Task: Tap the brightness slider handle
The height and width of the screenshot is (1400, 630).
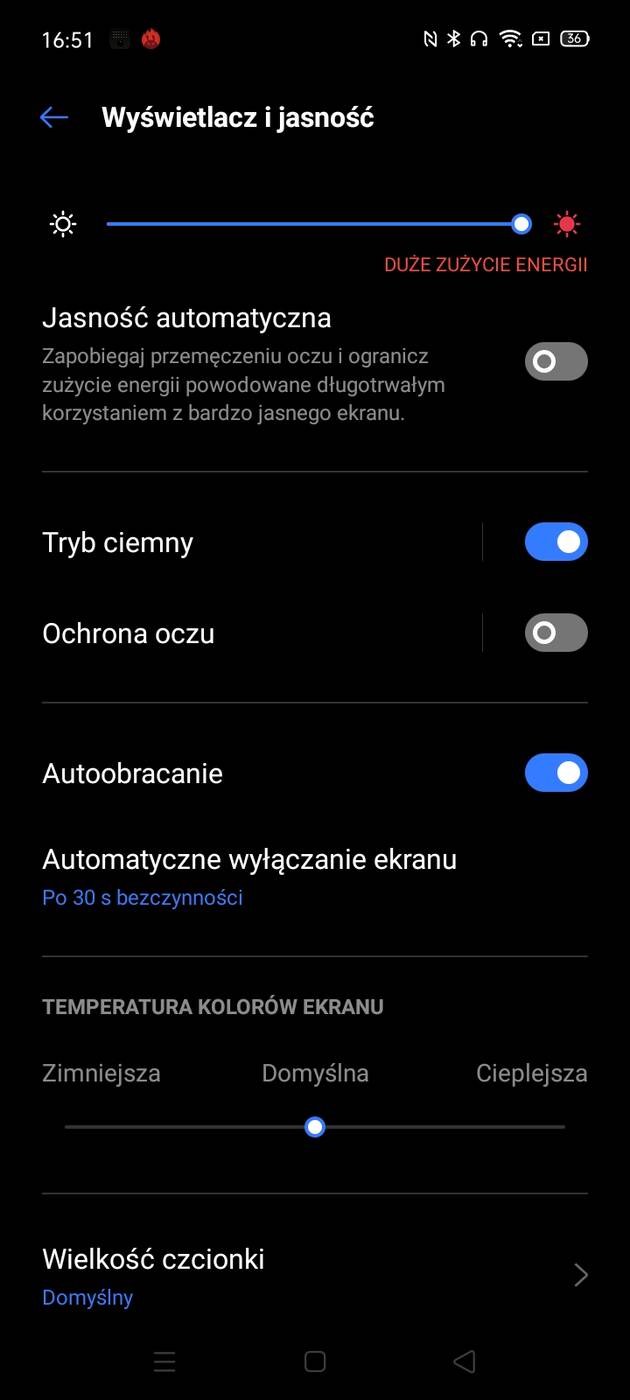Action: [521, 224]
